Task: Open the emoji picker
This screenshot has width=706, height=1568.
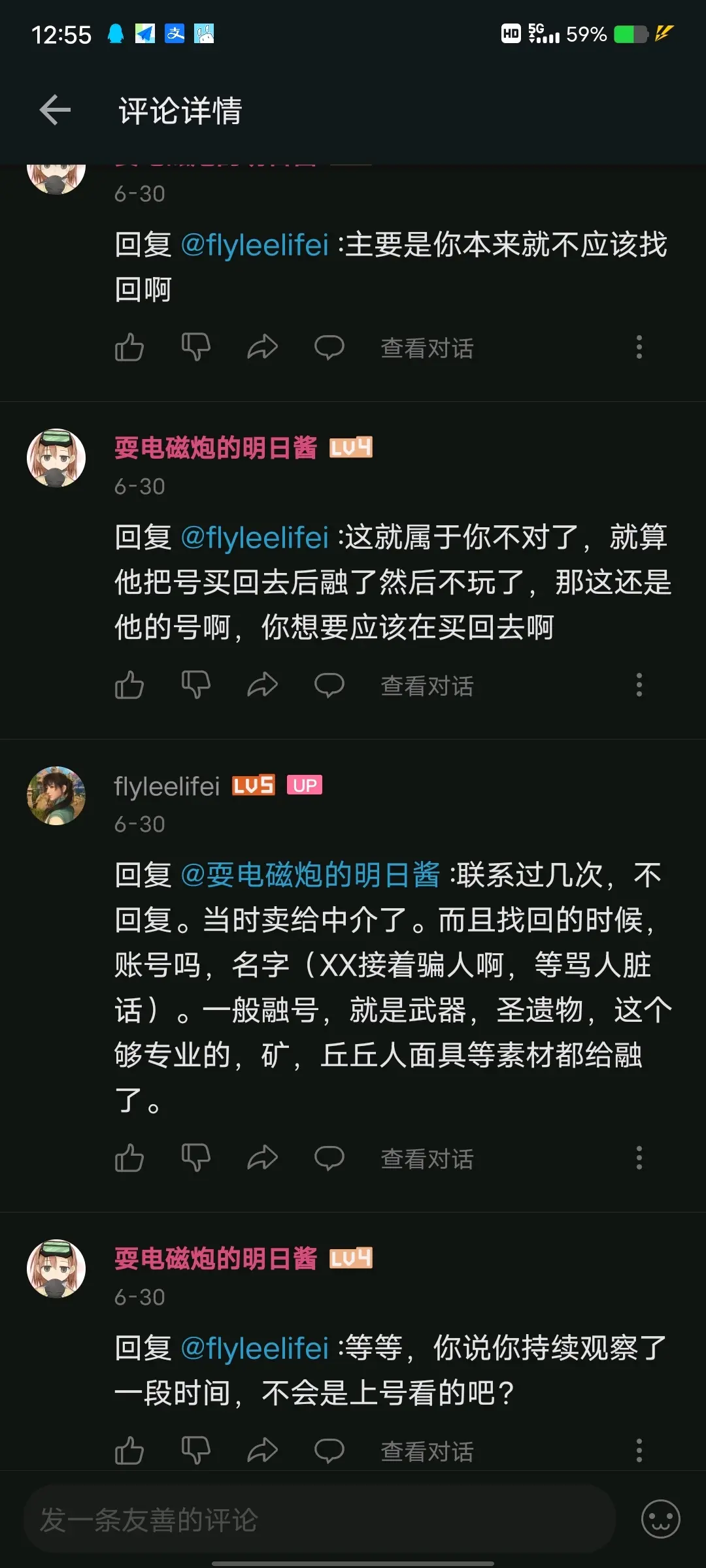Action: click(x=660, y=1519)
